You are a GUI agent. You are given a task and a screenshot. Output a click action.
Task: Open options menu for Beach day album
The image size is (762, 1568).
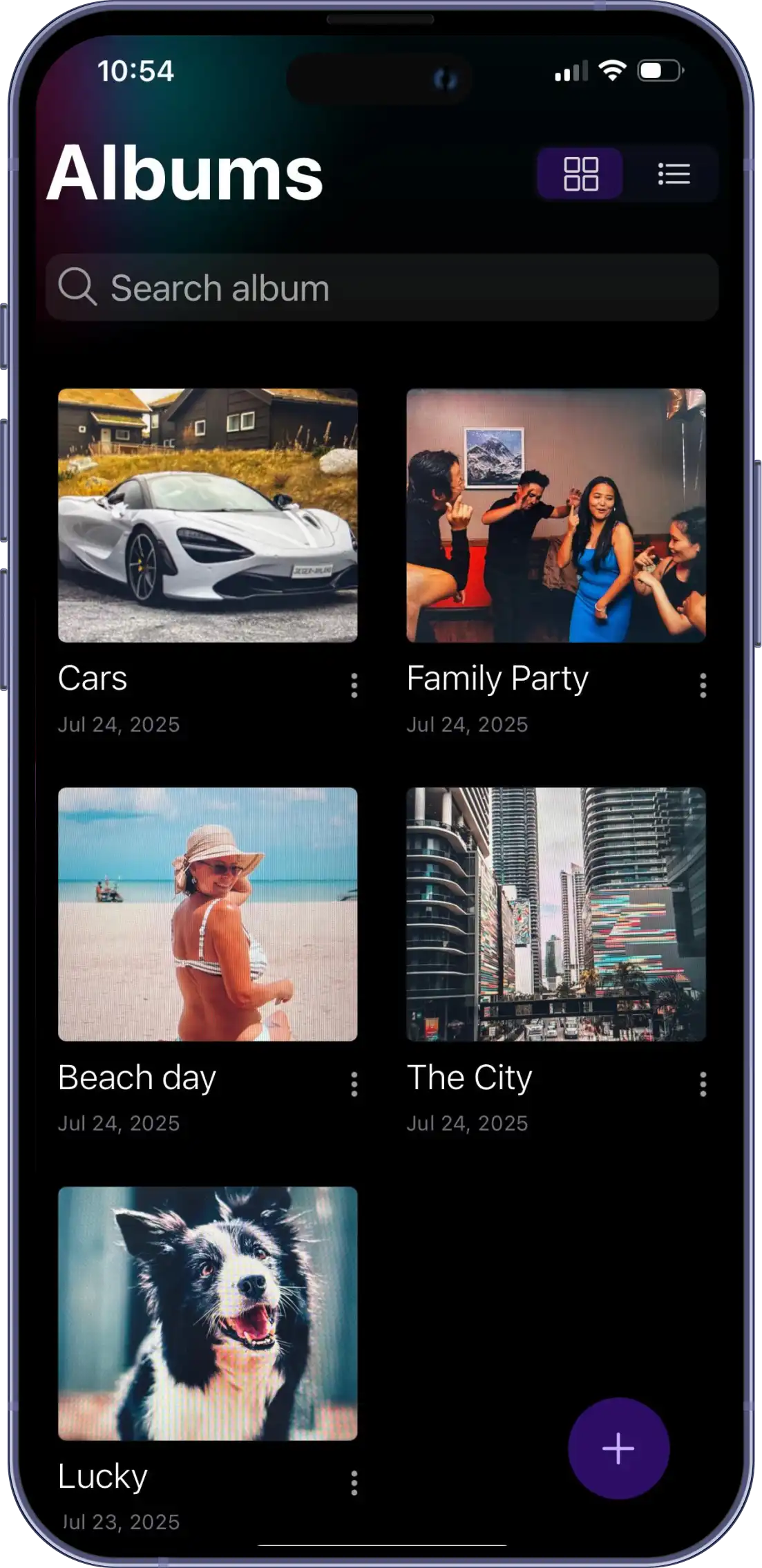point(354,1084)
